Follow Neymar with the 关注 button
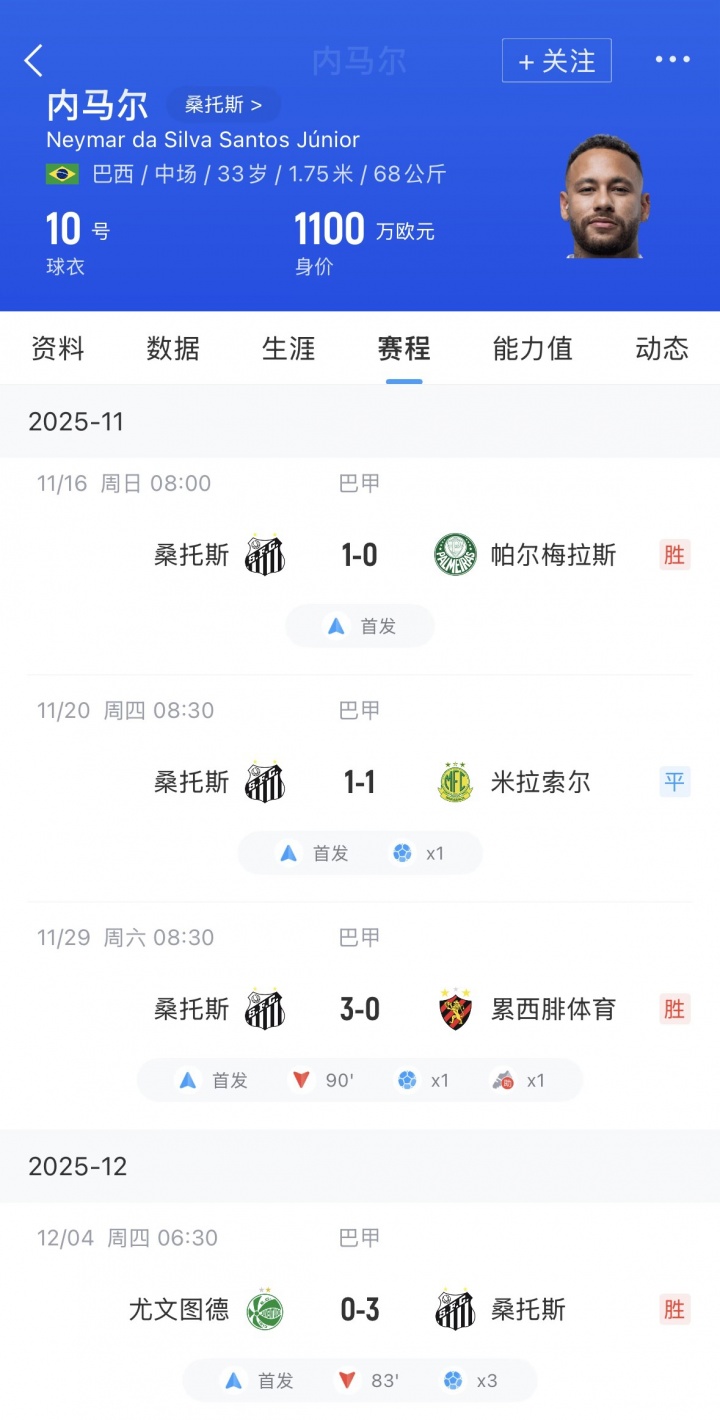The image size is (720, 1420). [x=556, y=61]
